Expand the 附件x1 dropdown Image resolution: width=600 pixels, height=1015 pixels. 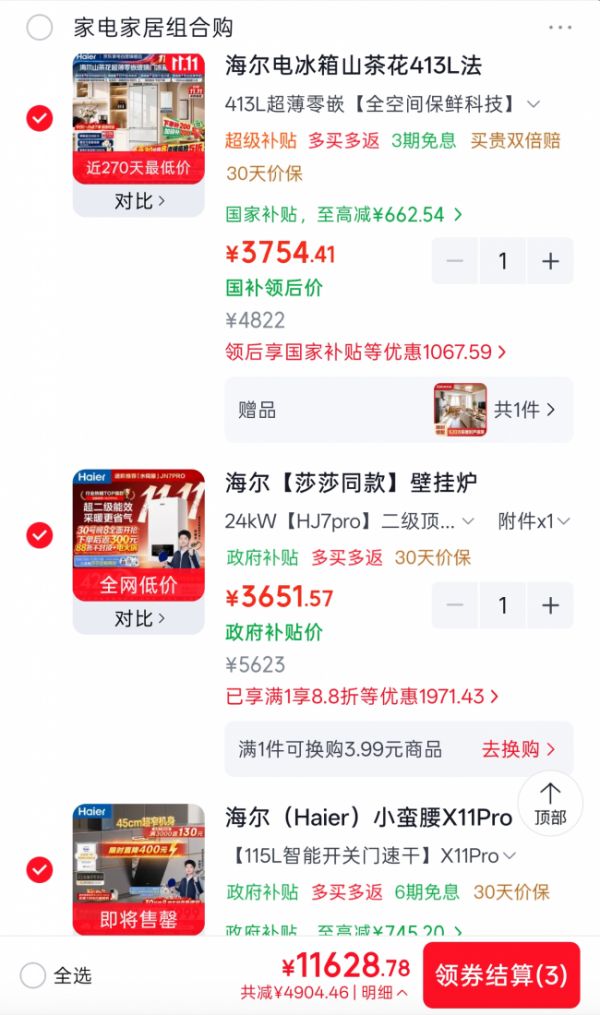(534, 521)
